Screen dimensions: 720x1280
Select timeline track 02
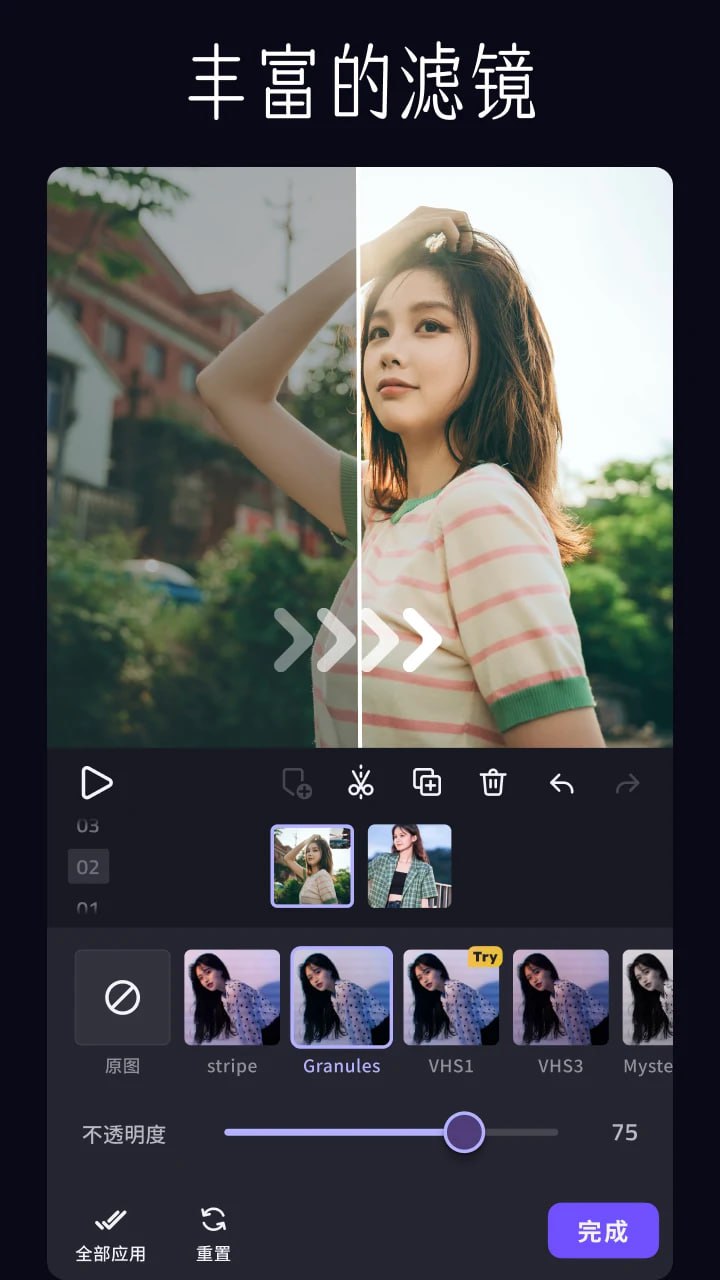click(x=88, y=866)
